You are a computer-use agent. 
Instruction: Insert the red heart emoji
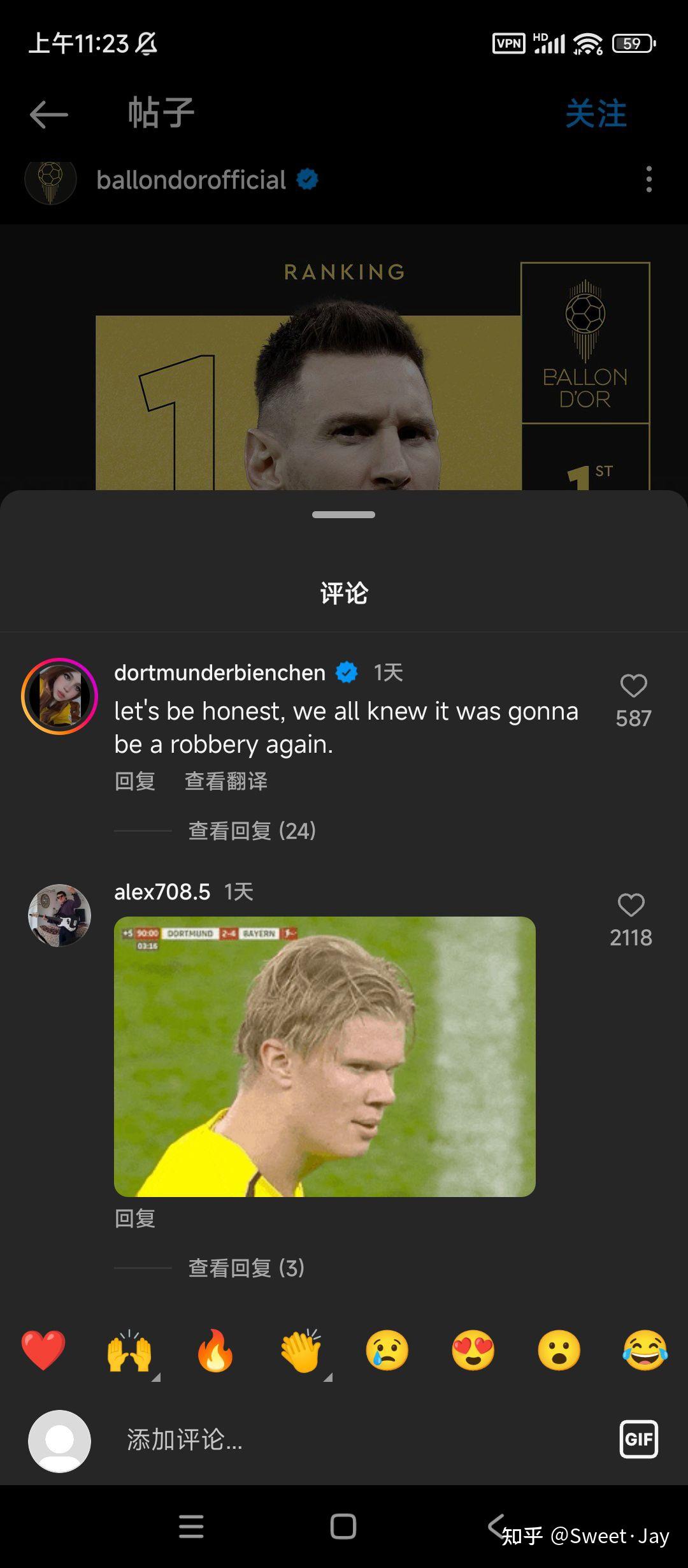43,1350
